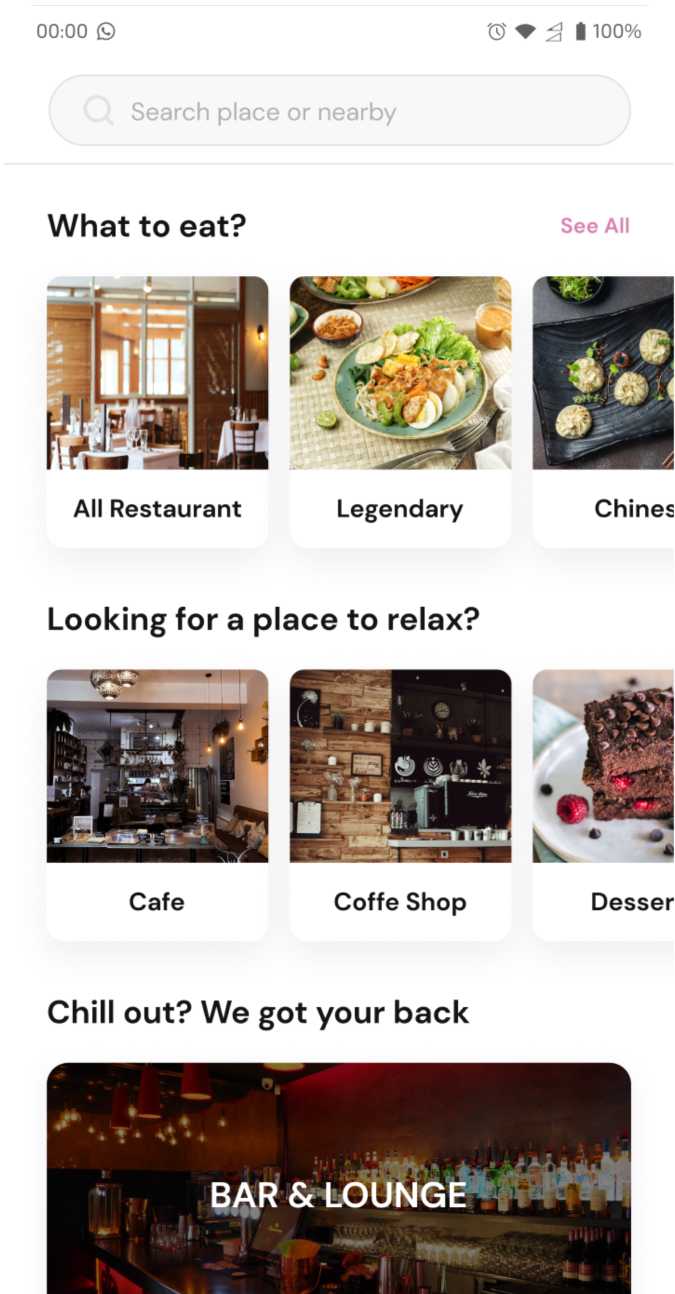Tap the search place or nearby field
Screen dimensions: 675x1294
click(339, 111)
